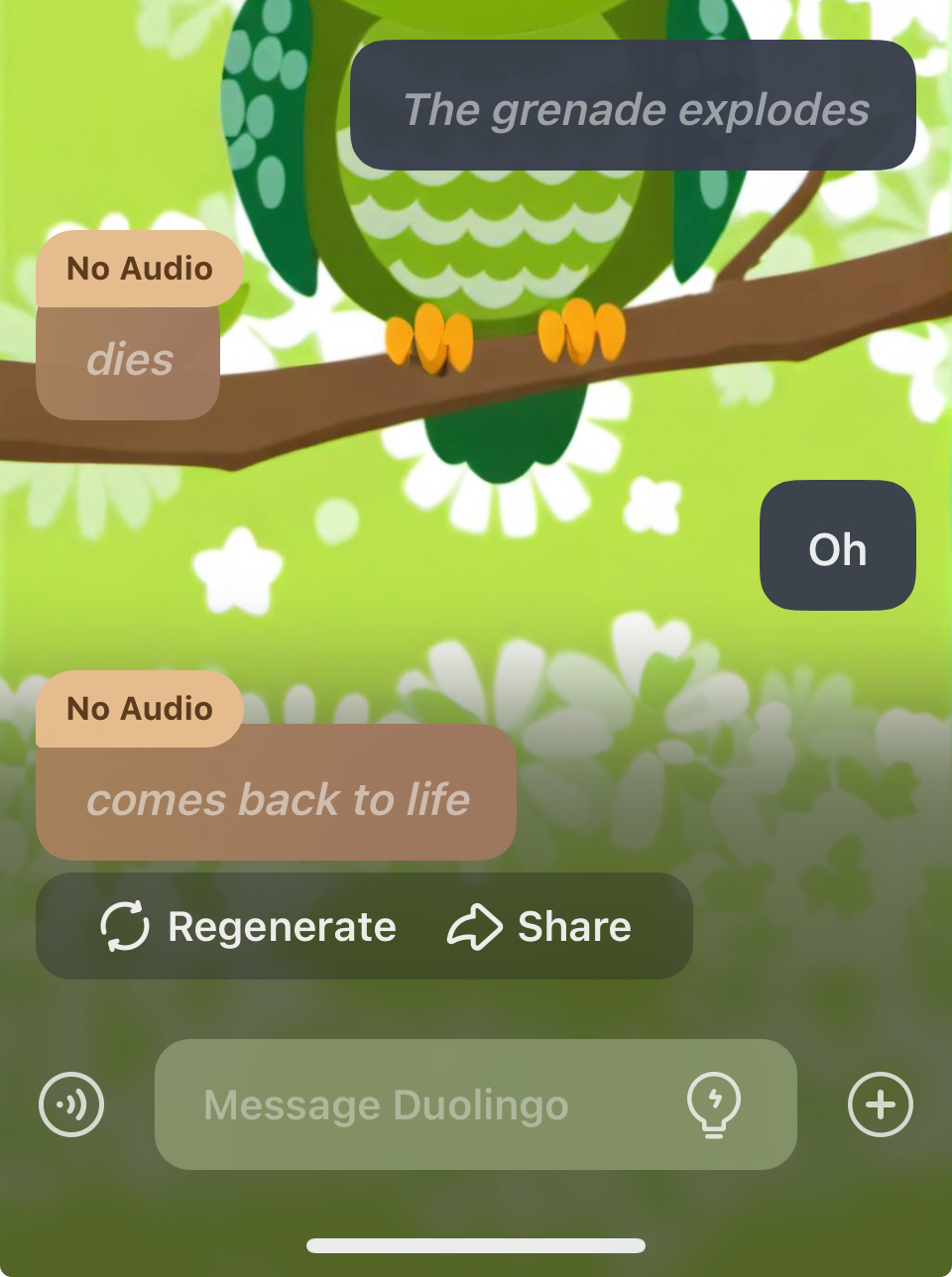952x1277 pixels.
Task: Tap the voice call icon
Action: 71,1103
